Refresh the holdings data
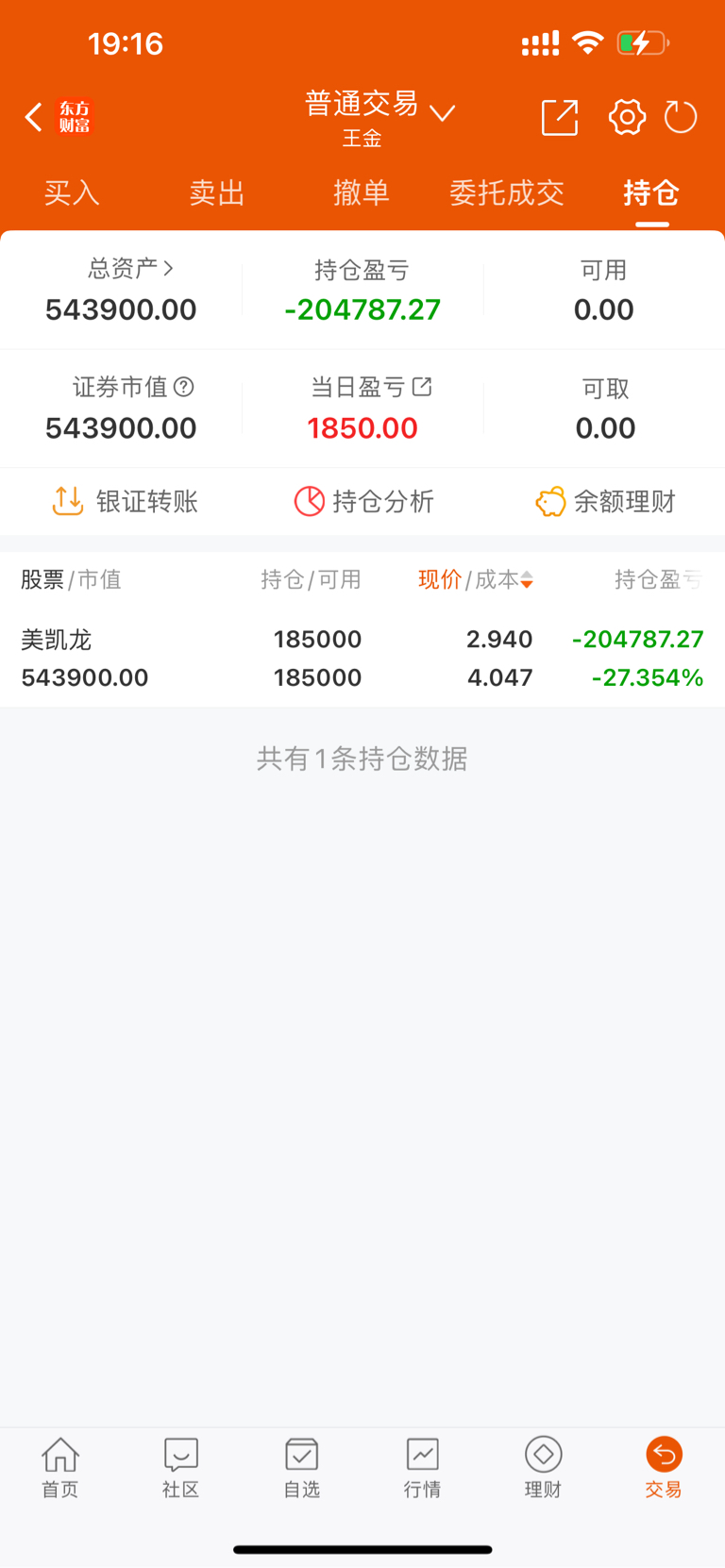The width and height of the screenshot is (725, 1568). click(680, 117)
